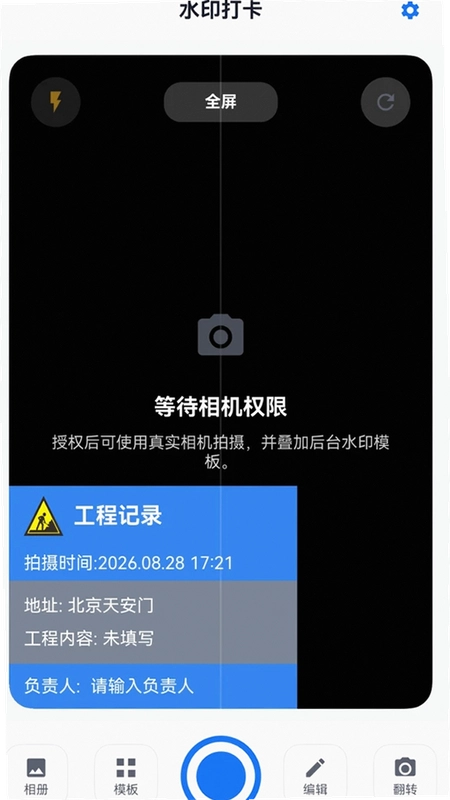
Task: Tap the 全屏 fullscreen button
Action: point(220,102)
